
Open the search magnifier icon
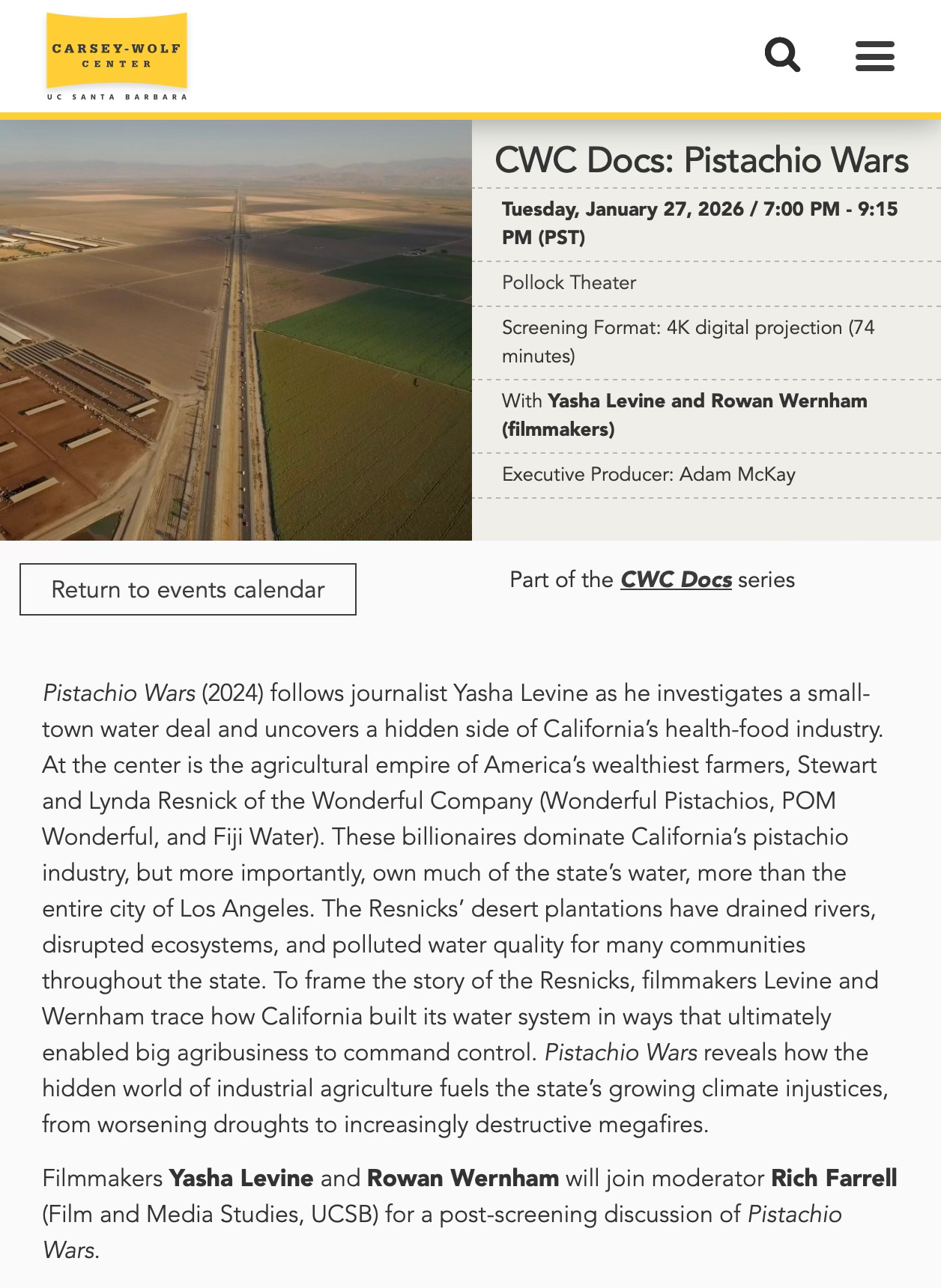pos(782,55)
